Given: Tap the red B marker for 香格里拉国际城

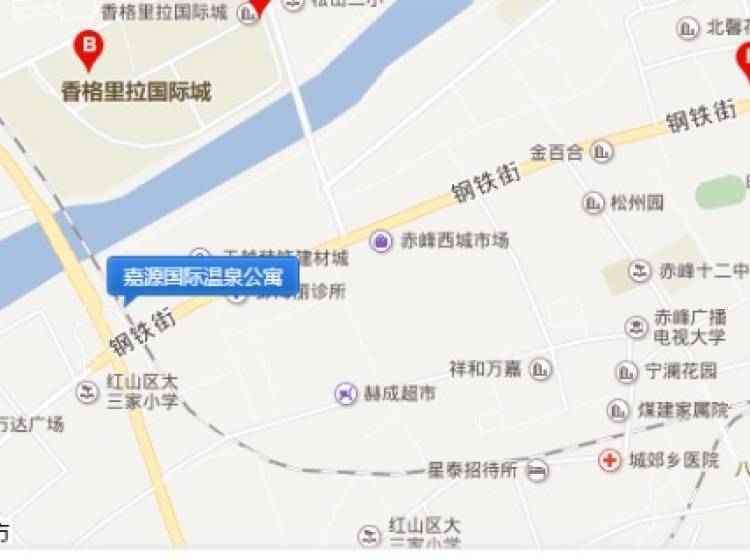Looking at the screenshot, I should pos(90,47).
